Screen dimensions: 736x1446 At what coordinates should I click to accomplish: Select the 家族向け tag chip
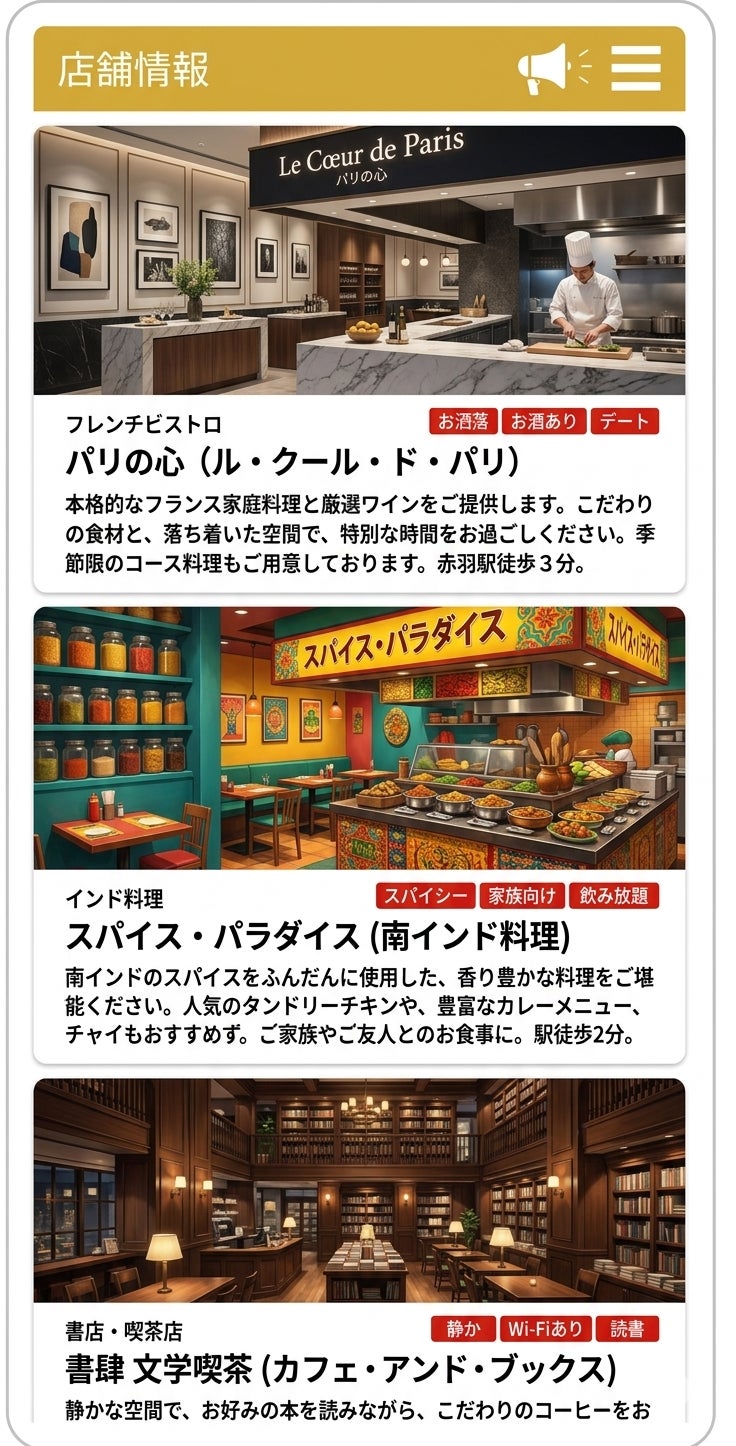(x=521, y=895)
